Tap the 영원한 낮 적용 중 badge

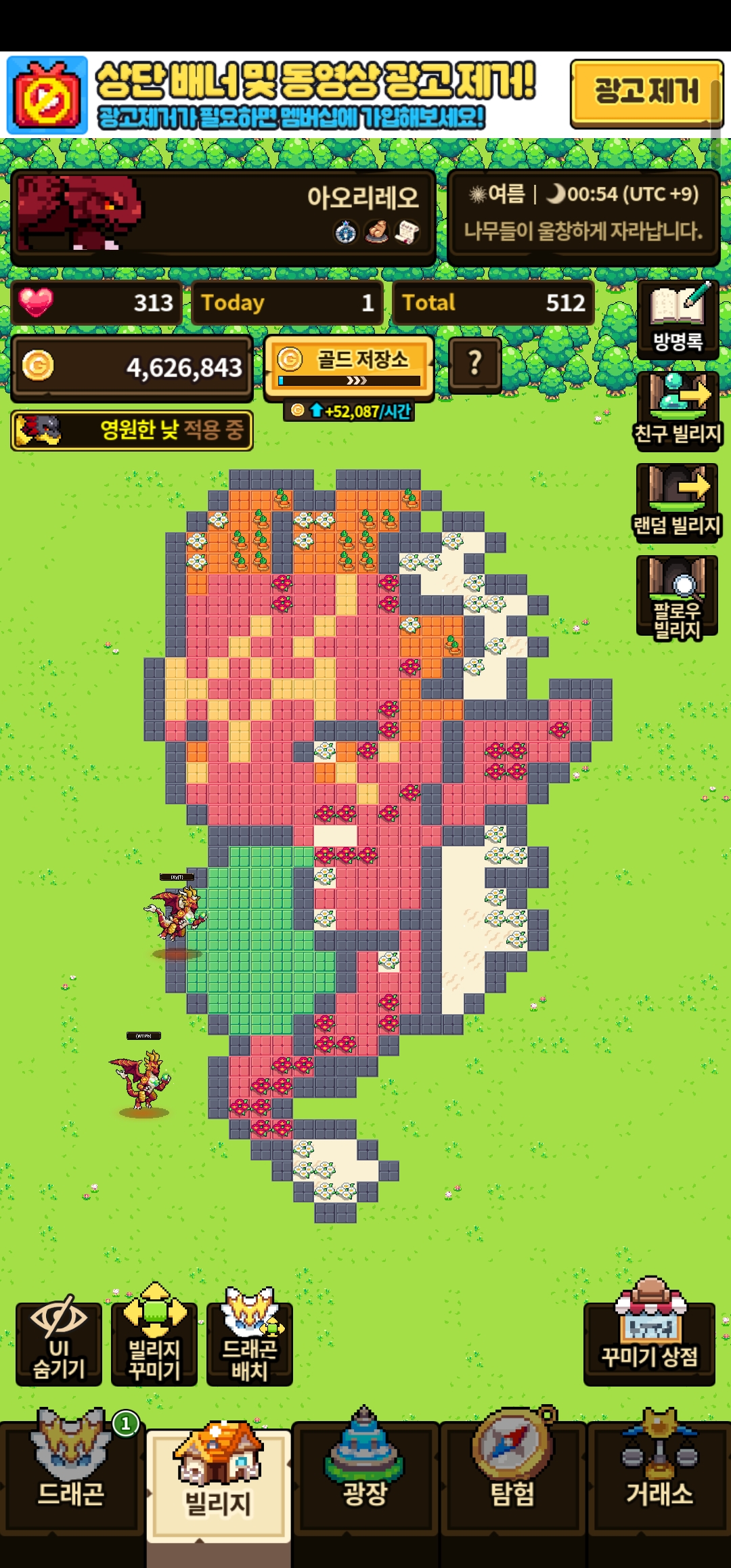click(132, 430)
